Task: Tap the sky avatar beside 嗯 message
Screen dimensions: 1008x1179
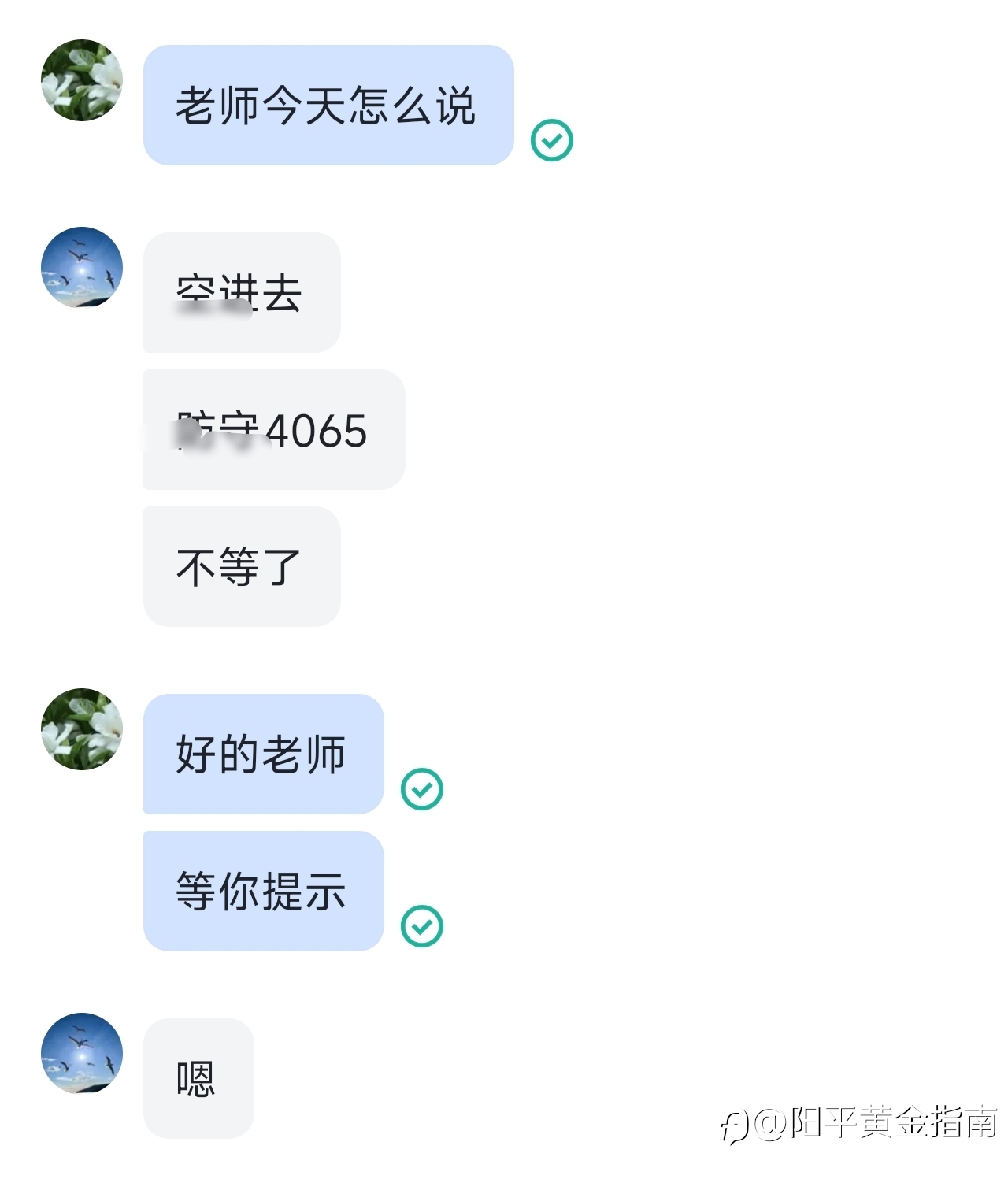Action: [82, 1054]
